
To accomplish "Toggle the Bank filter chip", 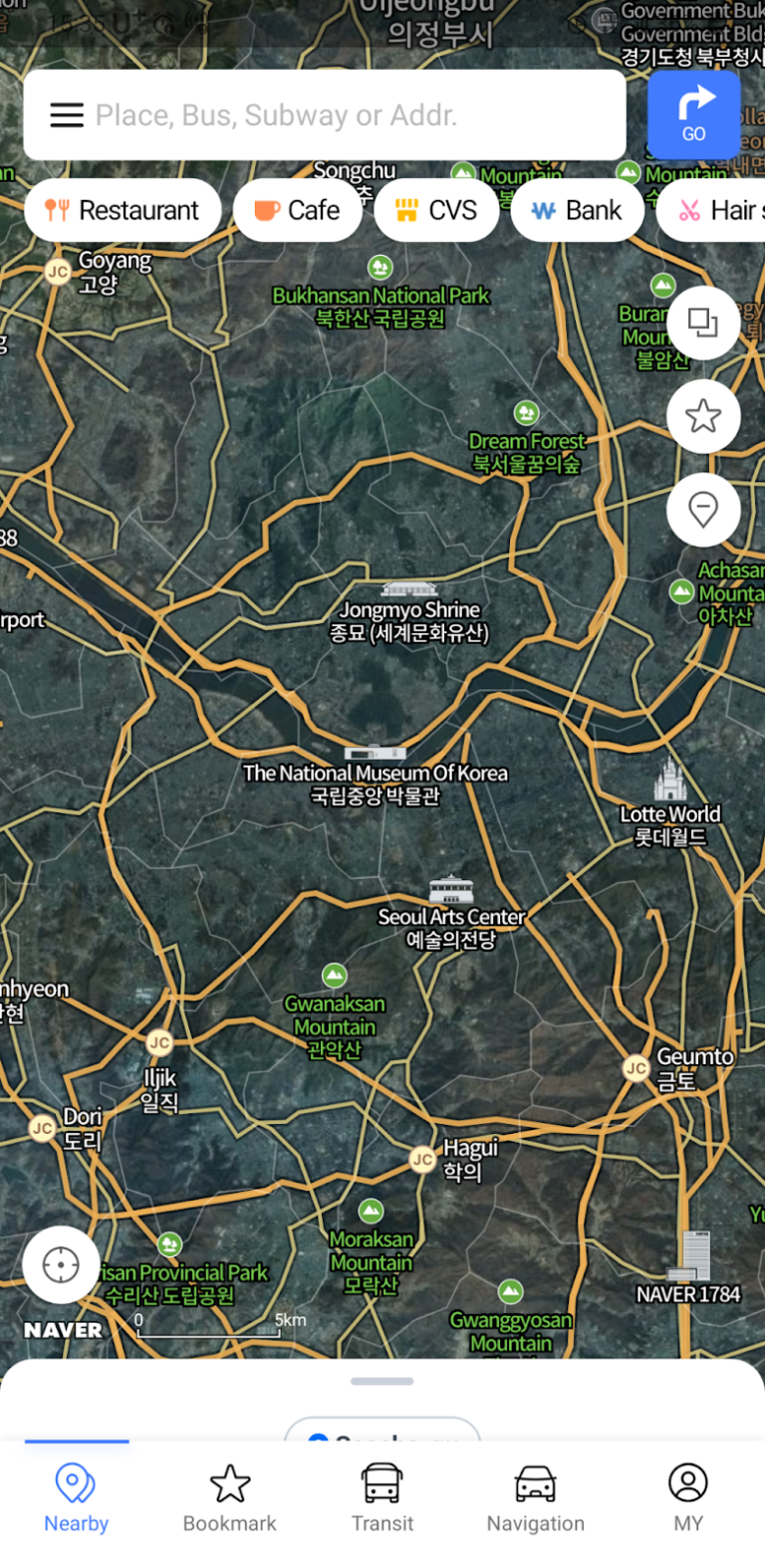I will pos(578,210).
